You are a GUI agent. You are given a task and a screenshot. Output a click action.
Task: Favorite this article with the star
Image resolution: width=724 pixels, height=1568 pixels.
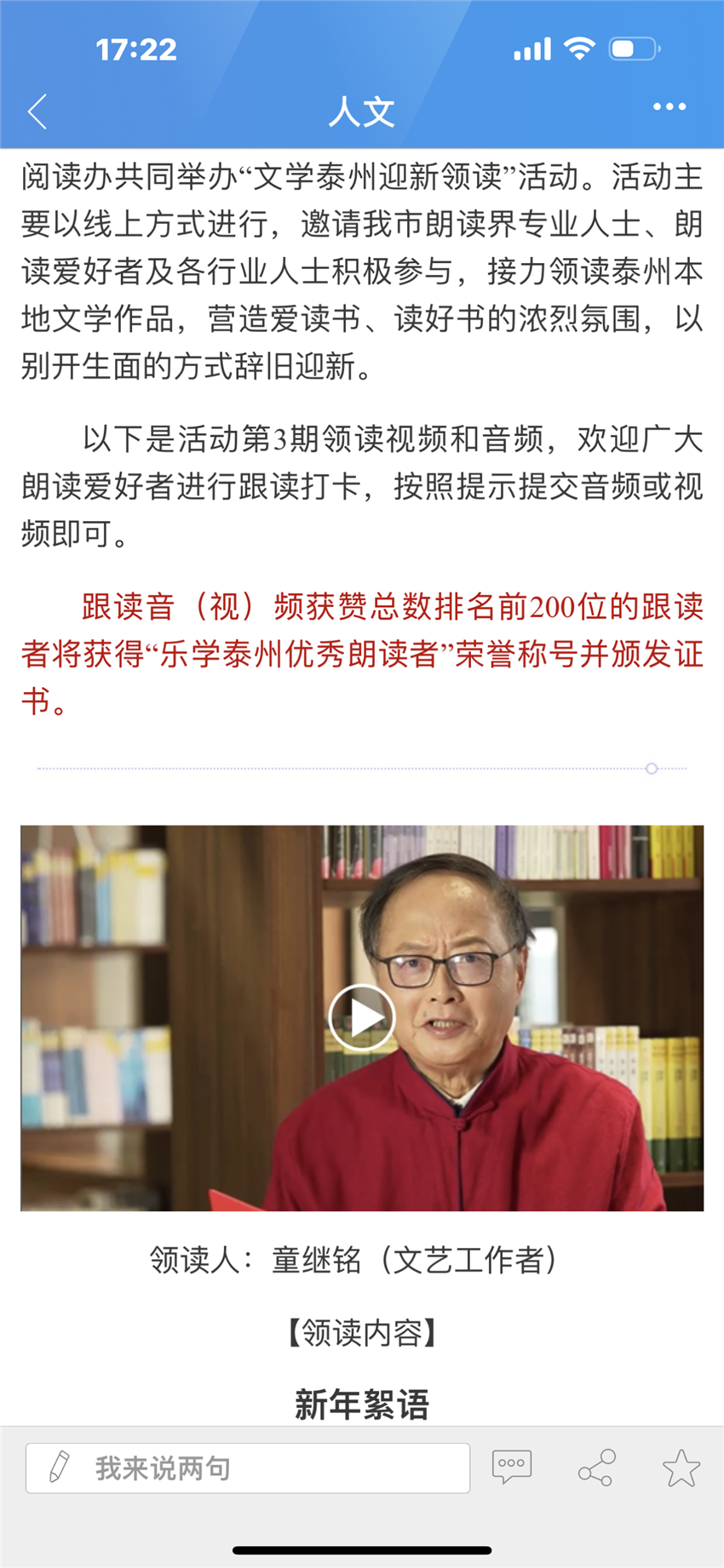(x=681, y=1468)
